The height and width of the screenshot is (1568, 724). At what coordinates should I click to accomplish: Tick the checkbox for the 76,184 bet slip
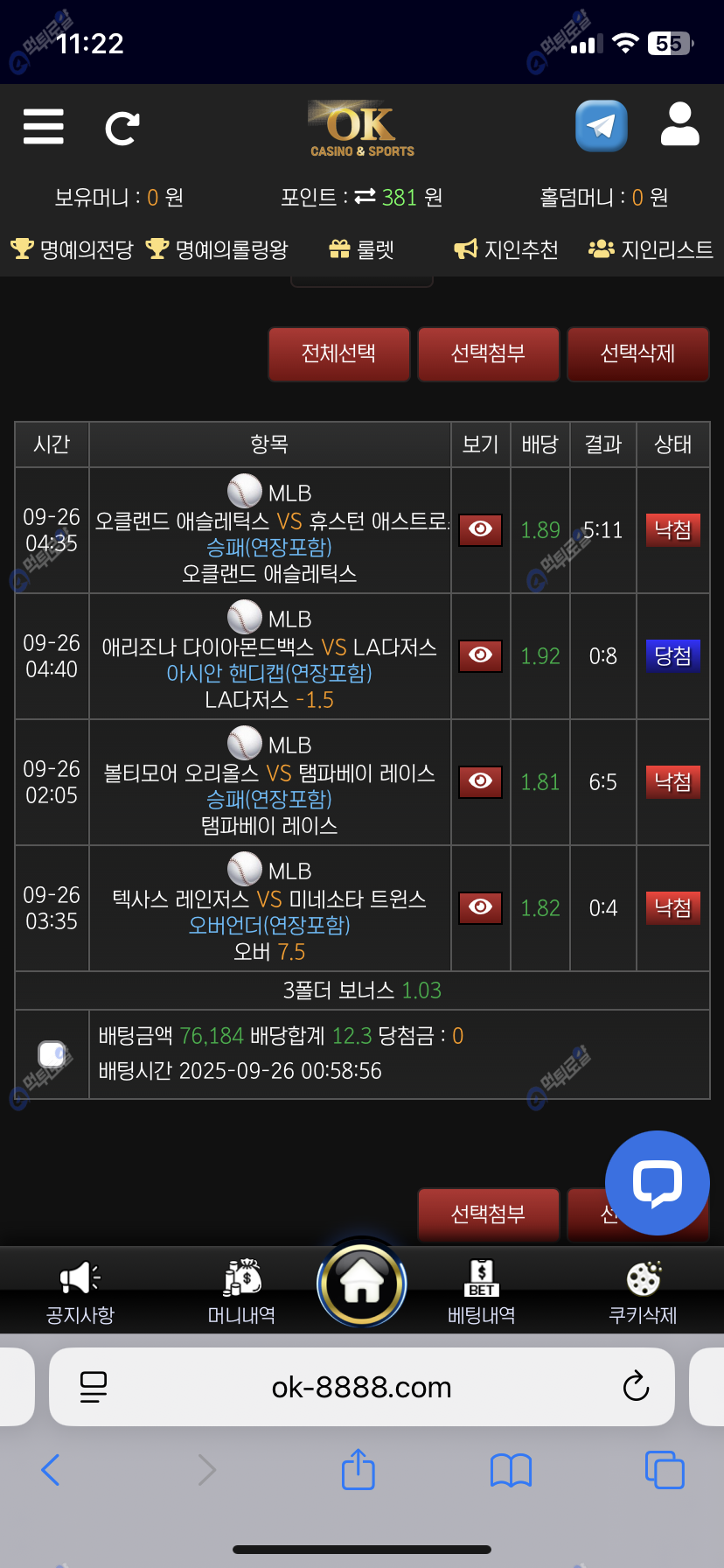pyautogui.click(x=52, y=1053)
